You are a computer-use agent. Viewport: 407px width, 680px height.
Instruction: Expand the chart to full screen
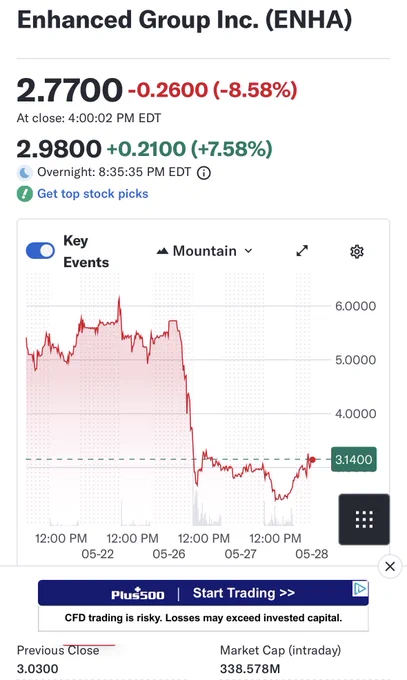click(x=302, y=251)
